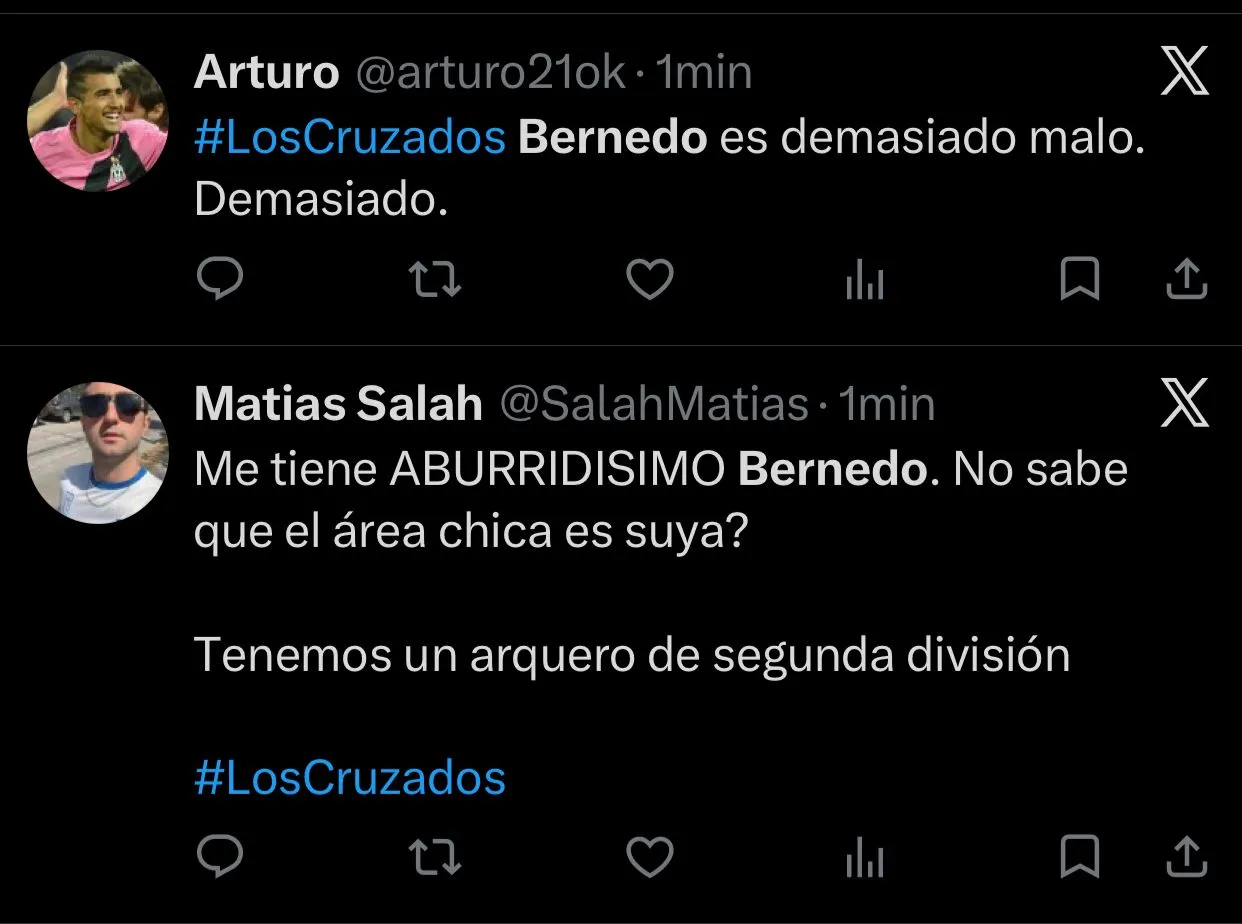This screenshot has width=1242, height=924.
Task: Tap the X icon on Matias Salah's tweet
Action: [1185, 404]
